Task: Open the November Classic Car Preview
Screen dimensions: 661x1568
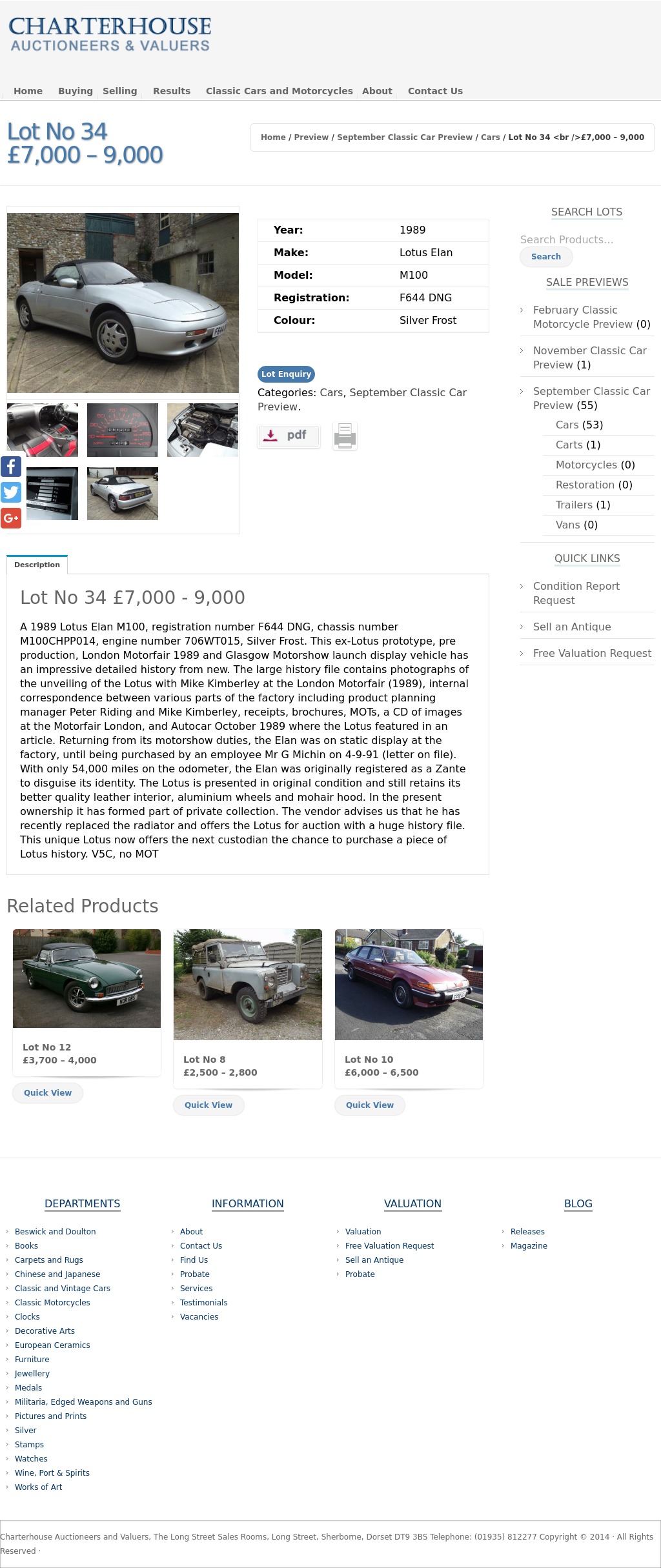Action: coord(589,357)
